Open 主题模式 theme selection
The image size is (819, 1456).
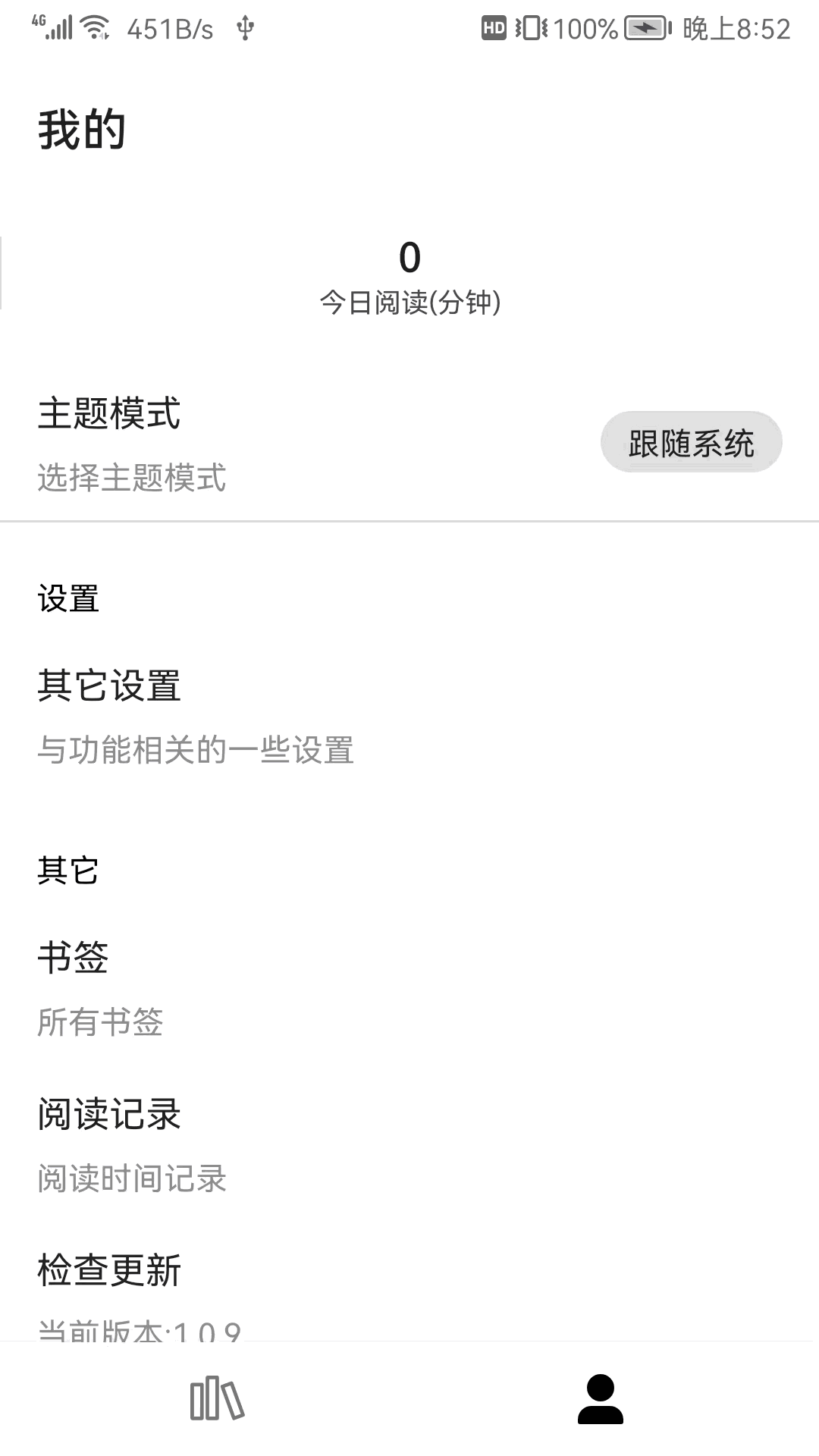[303, 444]
